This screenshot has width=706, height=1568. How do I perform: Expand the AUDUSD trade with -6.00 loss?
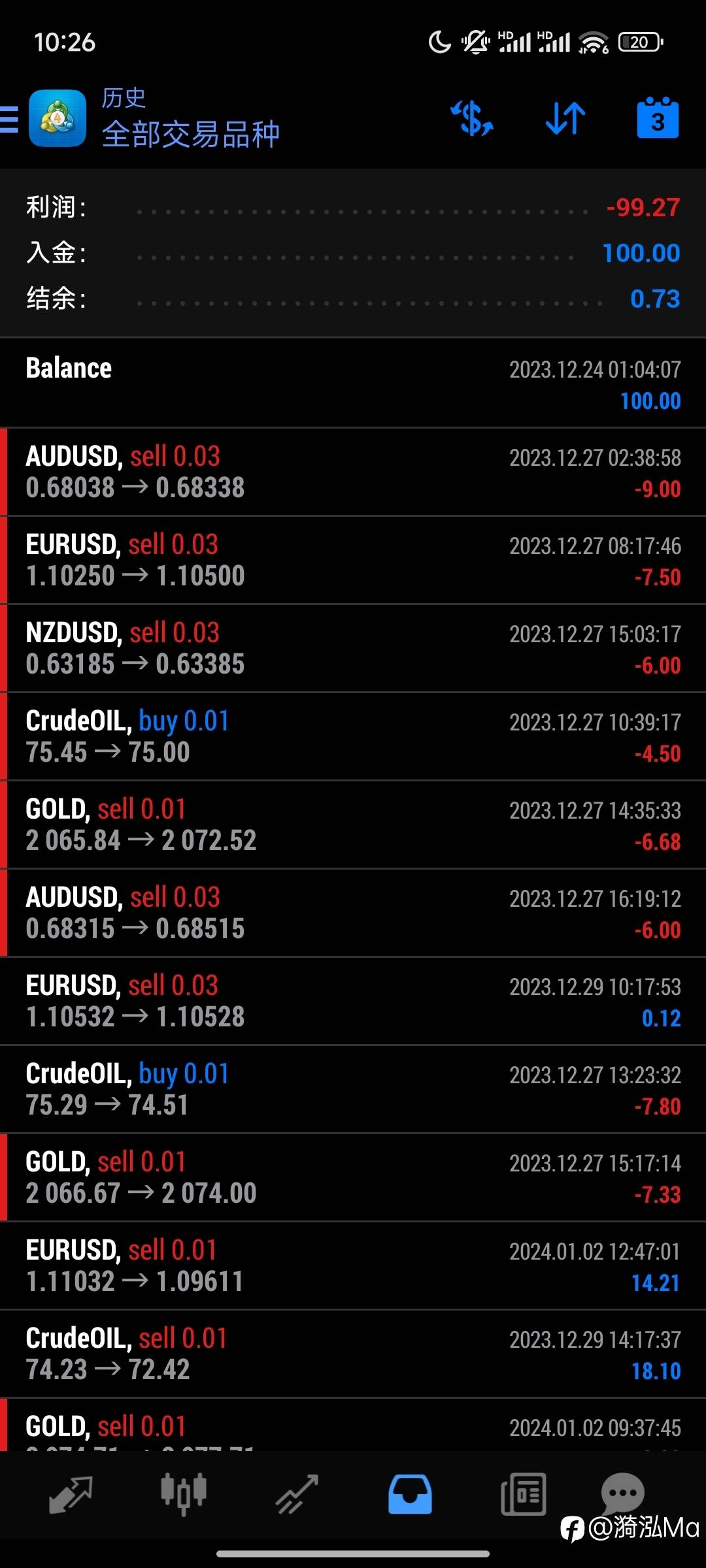click(x=353, y=913)
